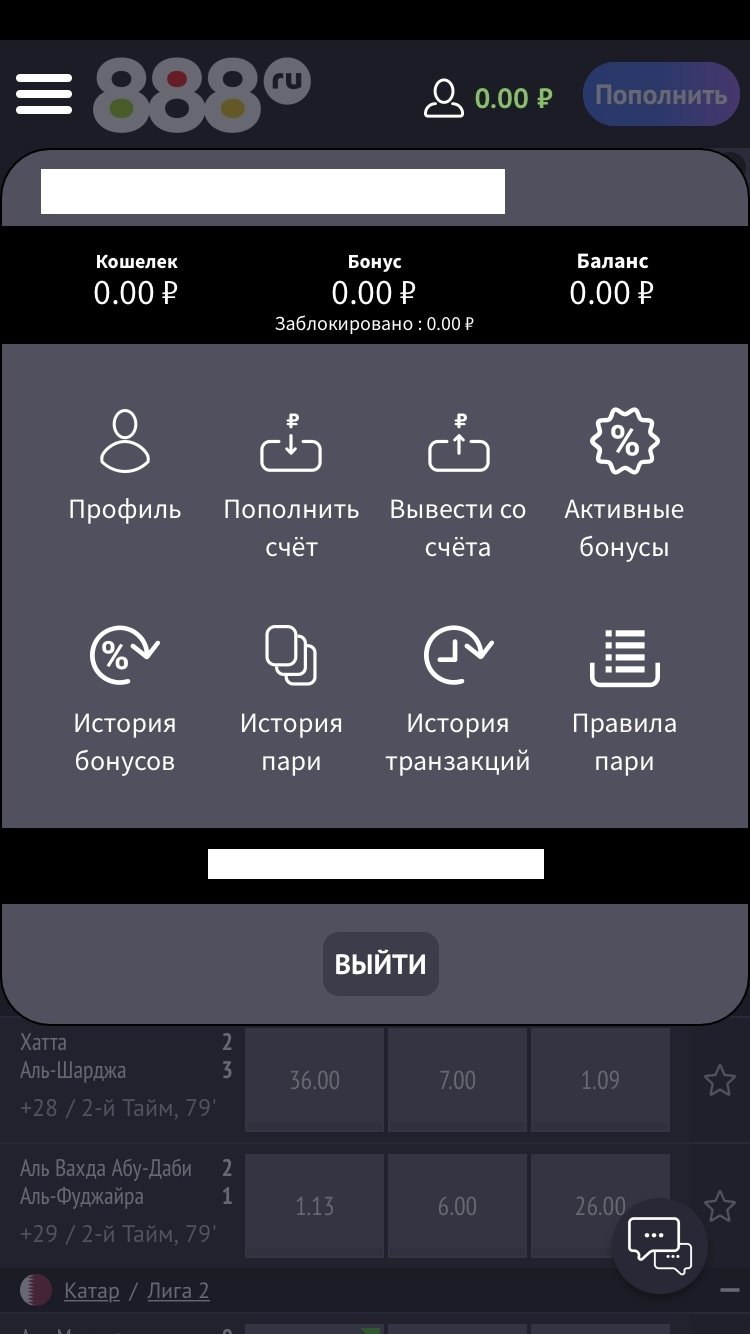
Task: Open the Лига 2 link
Action: click(178, 1290)
